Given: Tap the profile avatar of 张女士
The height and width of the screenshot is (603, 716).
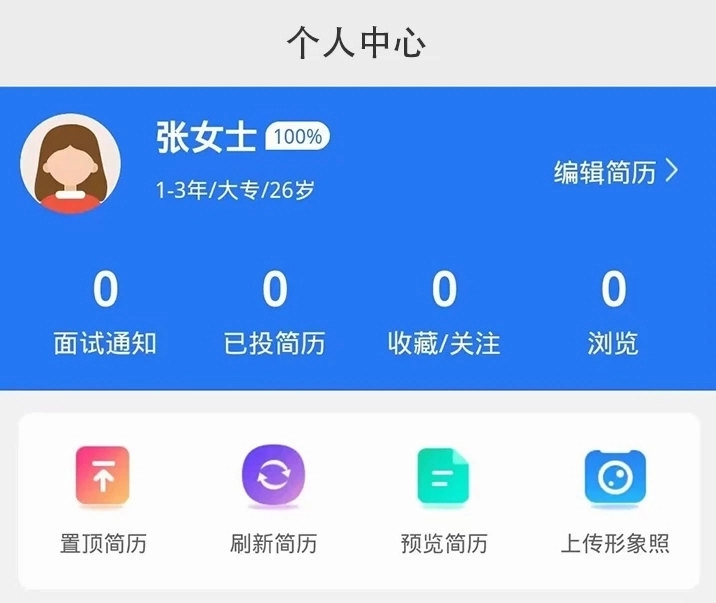Looking at the screenshot, I should click(71, 163).
